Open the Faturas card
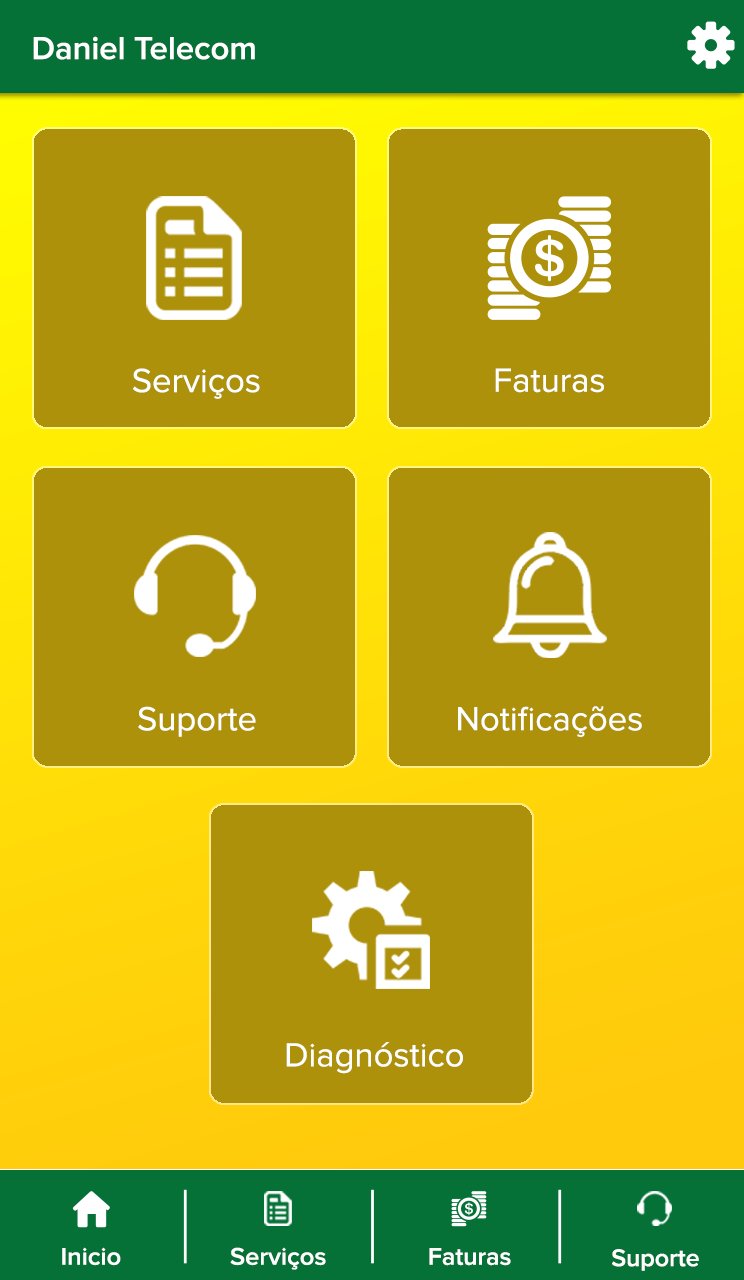Screen dimensions: 744x1280 coord(549,278)
